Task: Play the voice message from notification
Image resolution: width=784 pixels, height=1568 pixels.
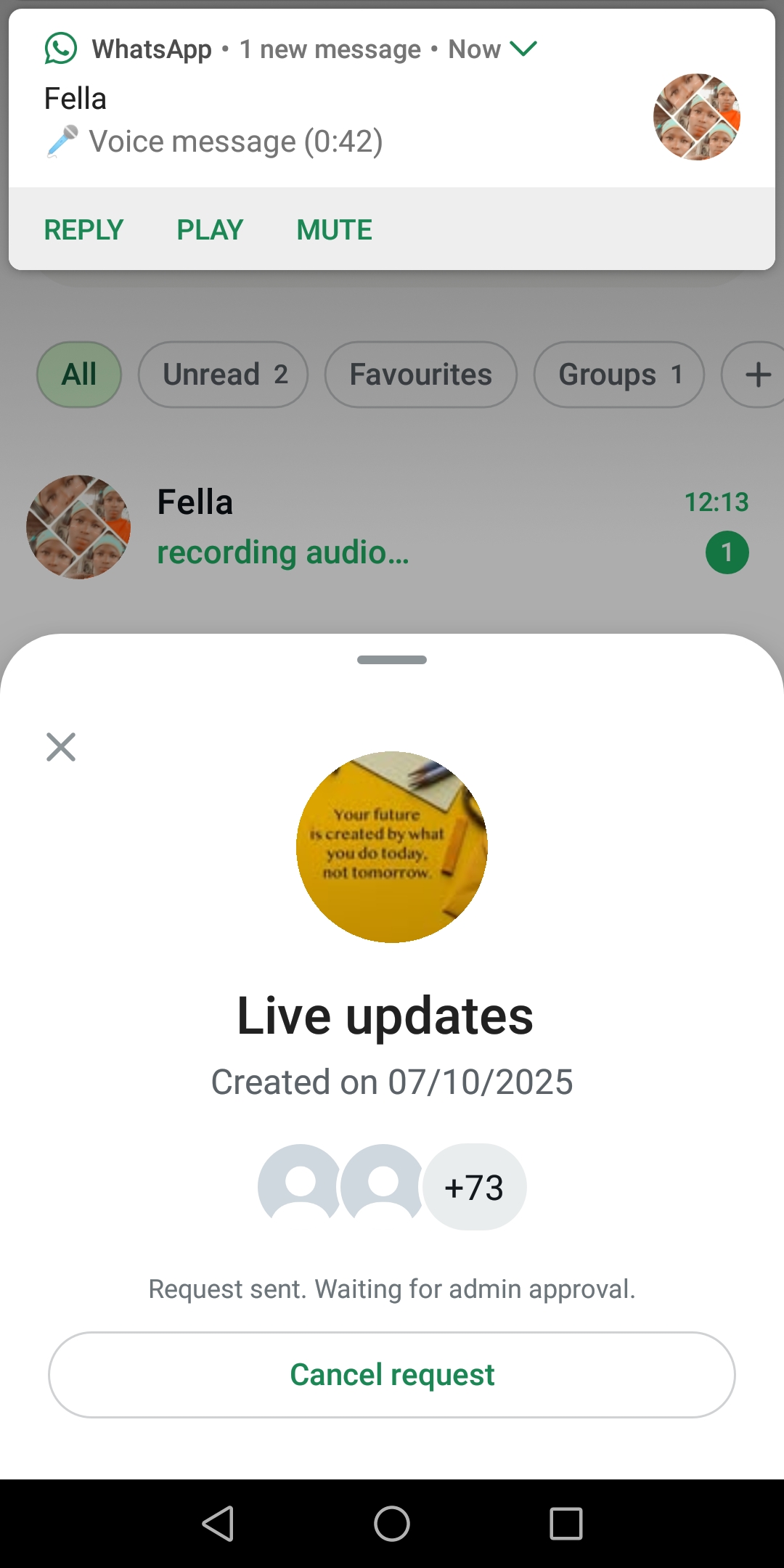Action: coord(210,230)
